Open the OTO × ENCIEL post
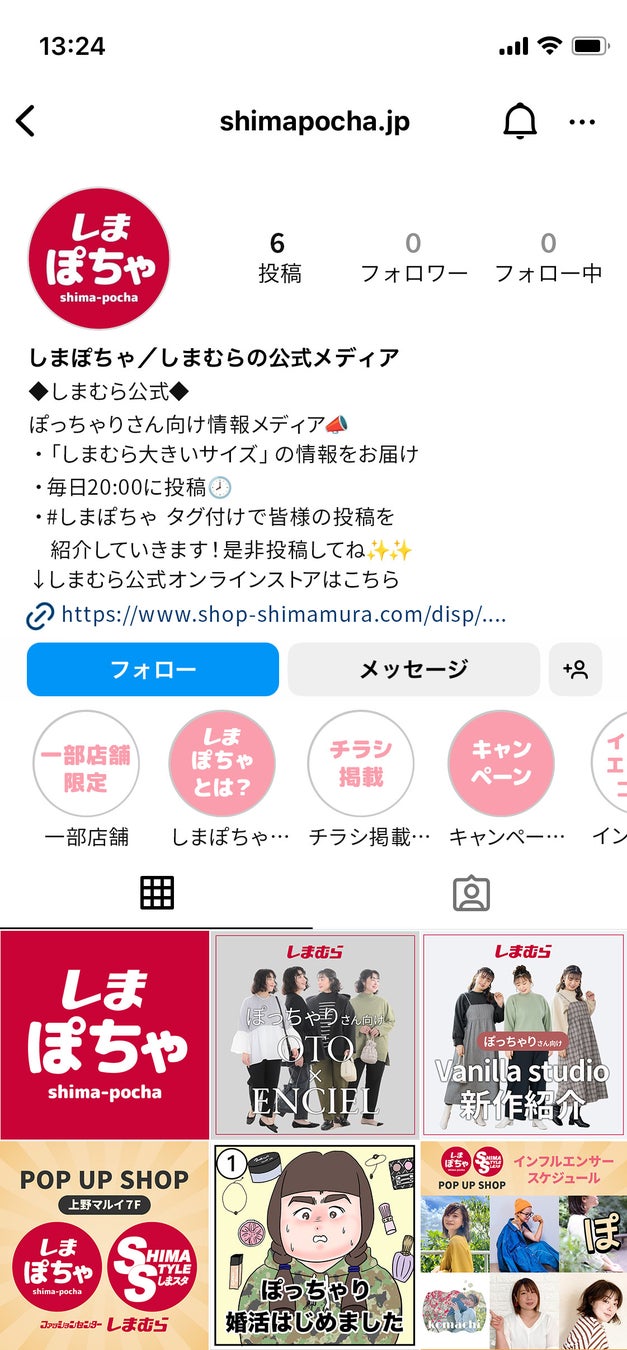The image size is (627, 1350). [314, 1034]
